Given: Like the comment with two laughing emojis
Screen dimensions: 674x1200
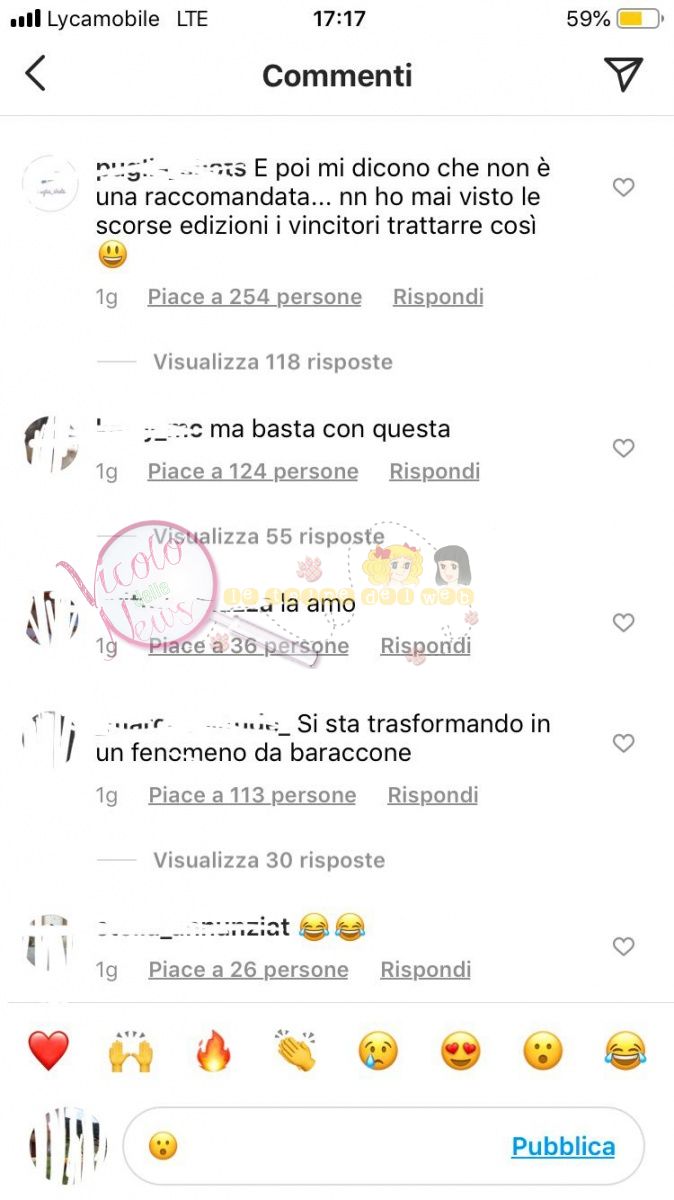Looking at the screenshot, I should 623,946.
